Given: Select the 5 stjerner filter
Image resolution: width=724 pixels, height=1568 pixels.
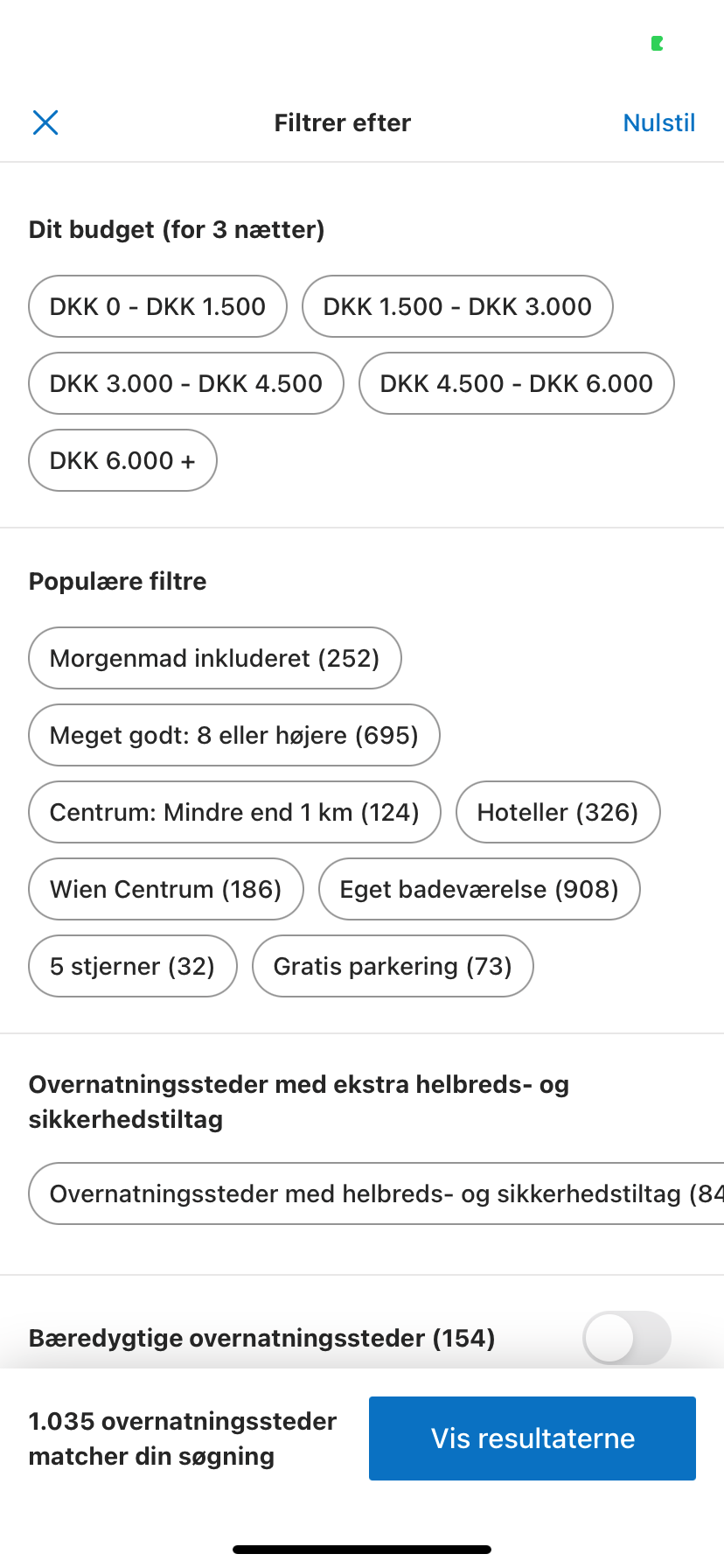Looking at the screenshot, I should [133, 966].
